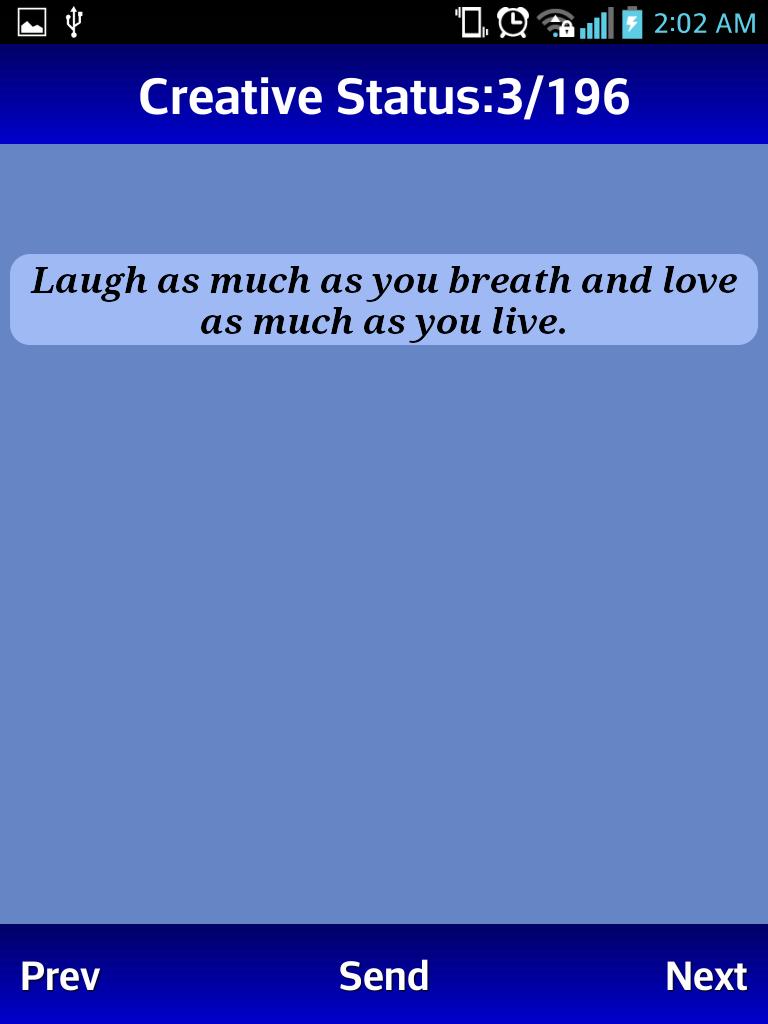Send this status message

click(x=384, y=976)
